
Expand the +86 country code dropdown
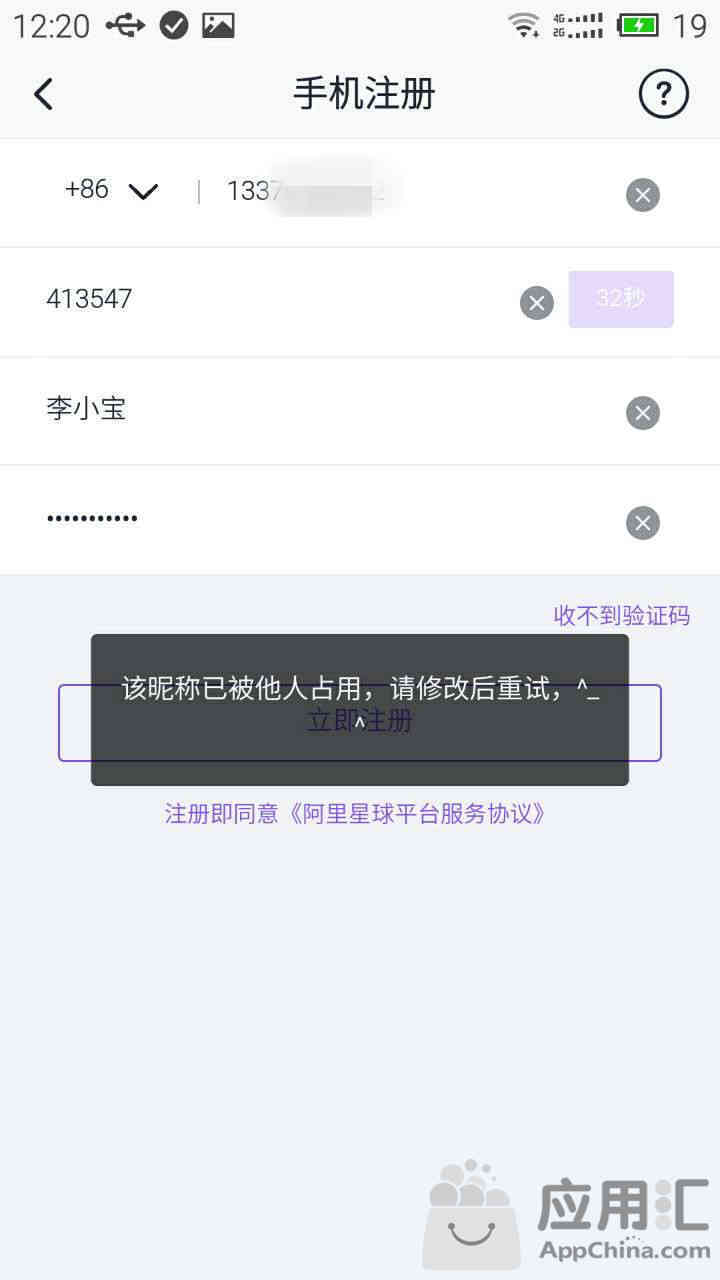(x=112, y=190)
